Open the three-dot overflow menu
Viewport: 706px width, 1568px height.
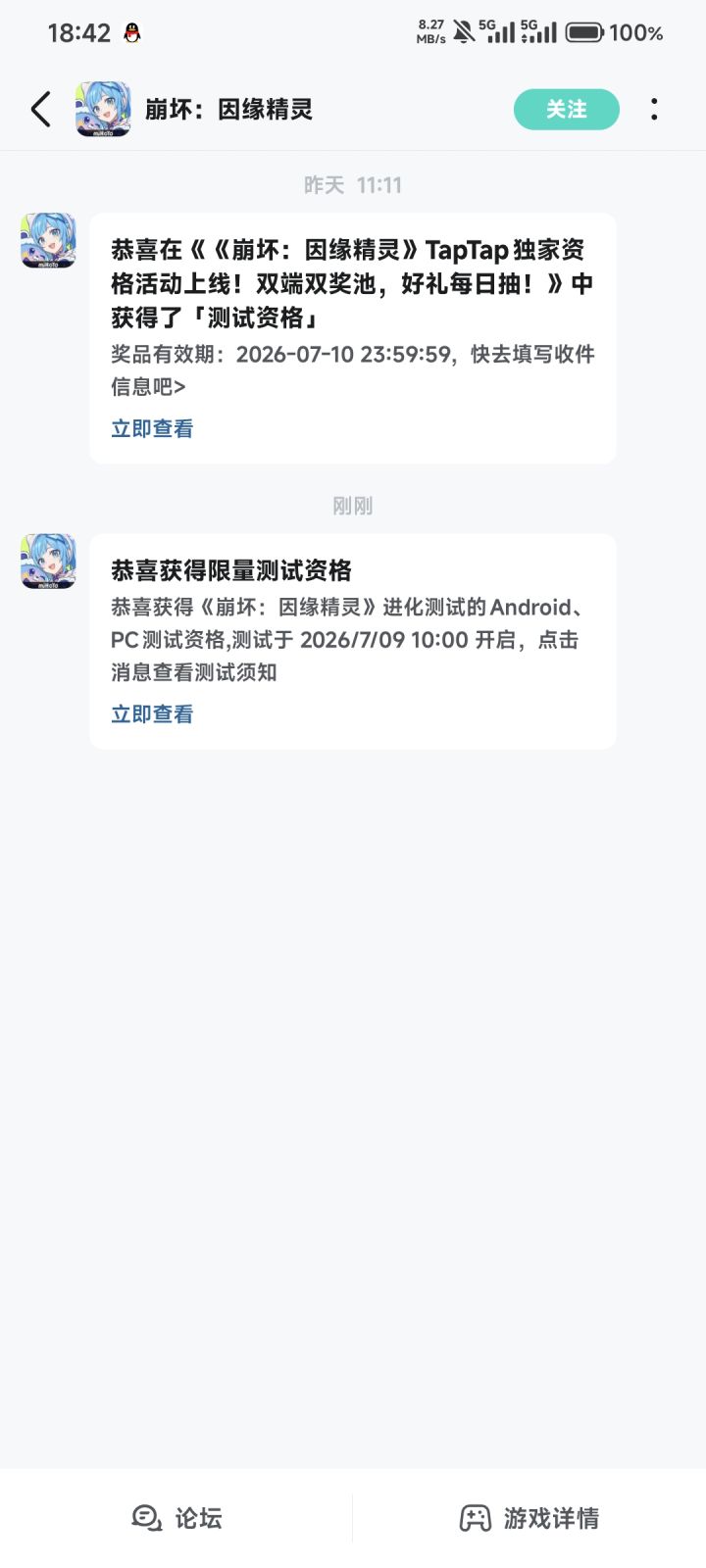654,109
